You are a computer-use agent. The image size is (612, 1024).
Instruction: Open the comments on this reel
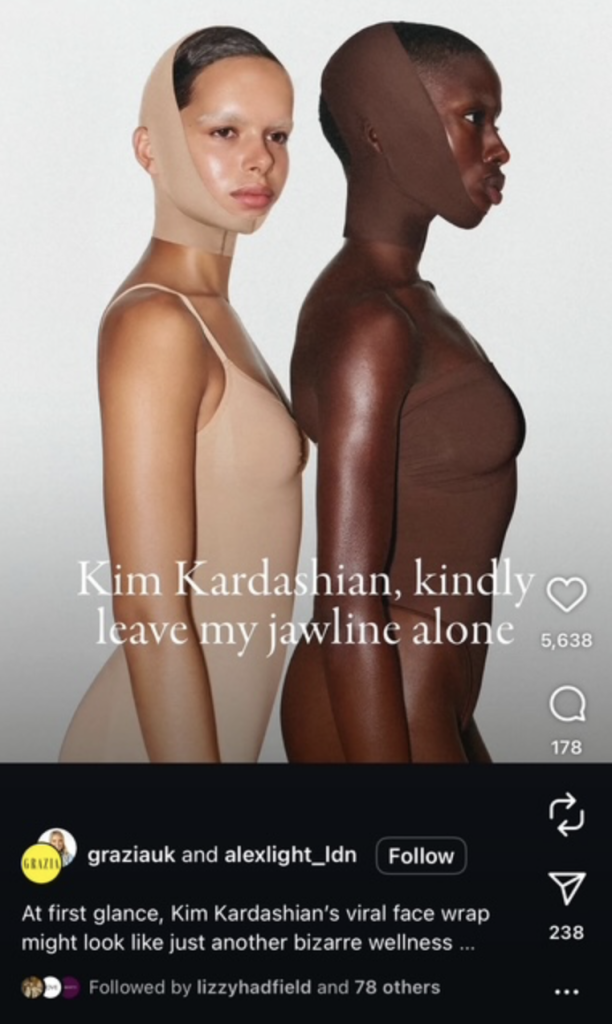567,706
